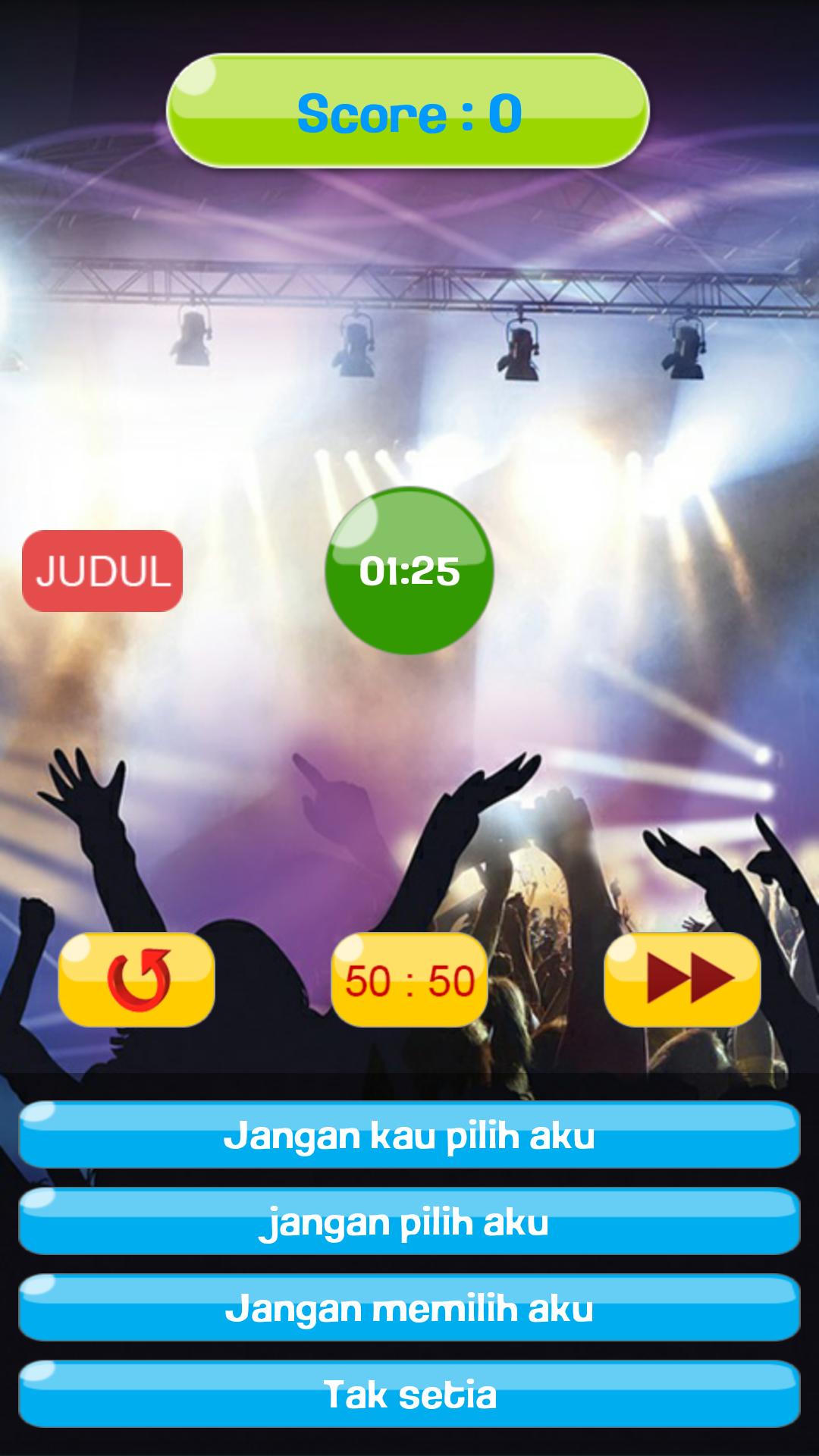This screenshot has height=1456, width=819.
Task: Tap the red replay arrow button
Action: (x=136, y=979)
